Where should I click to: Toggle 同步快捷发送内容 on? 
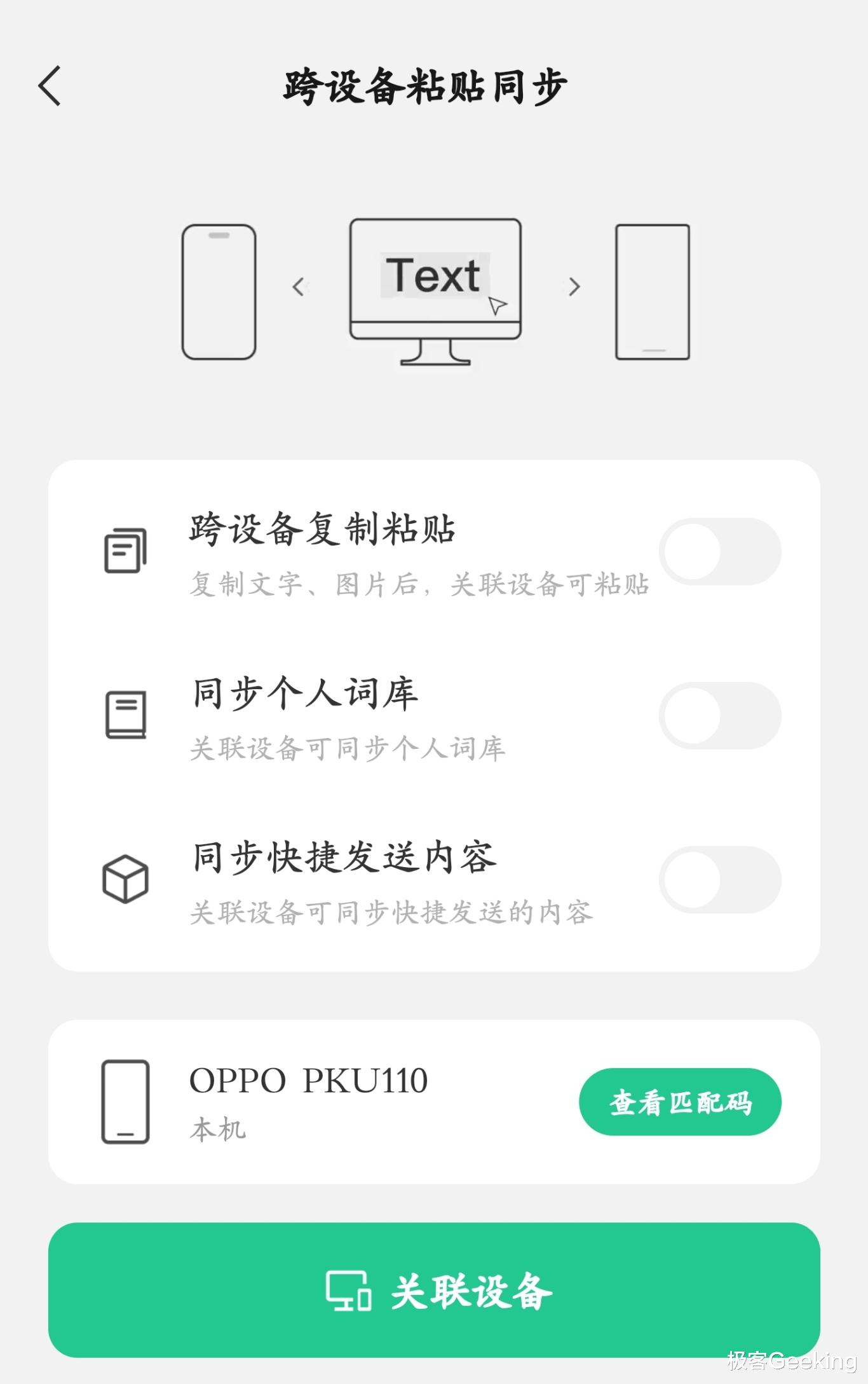[x=720, y=880]
